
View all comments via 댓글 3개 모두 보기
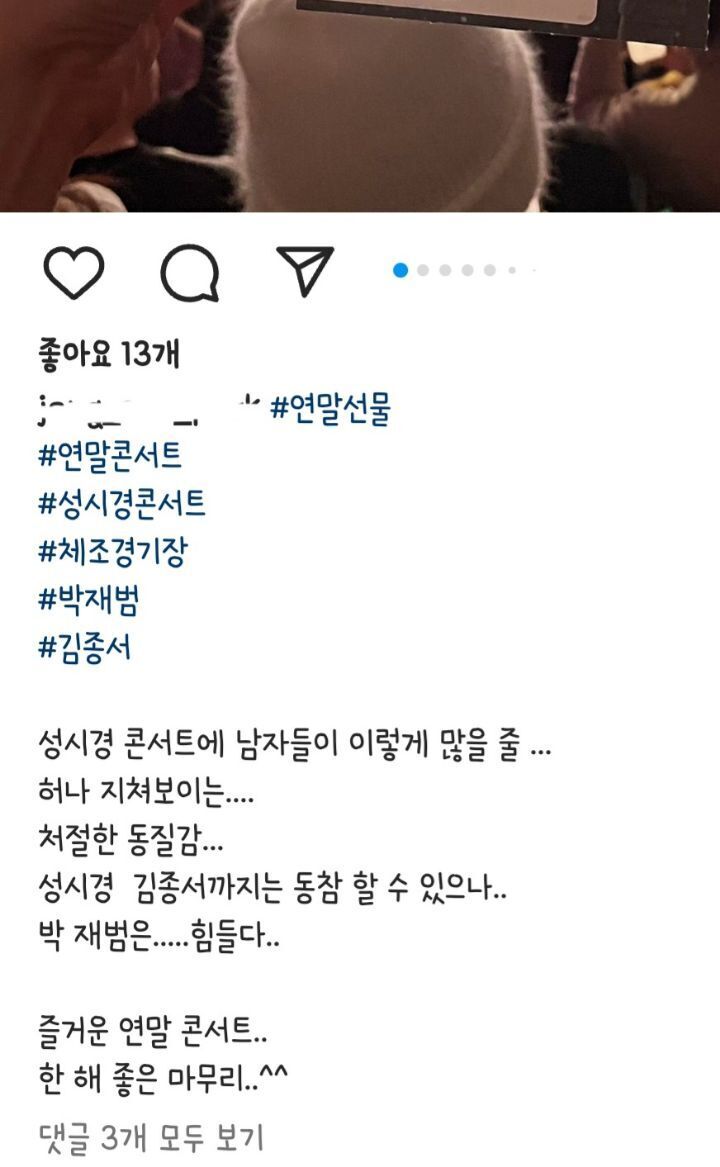(150, 1136)
